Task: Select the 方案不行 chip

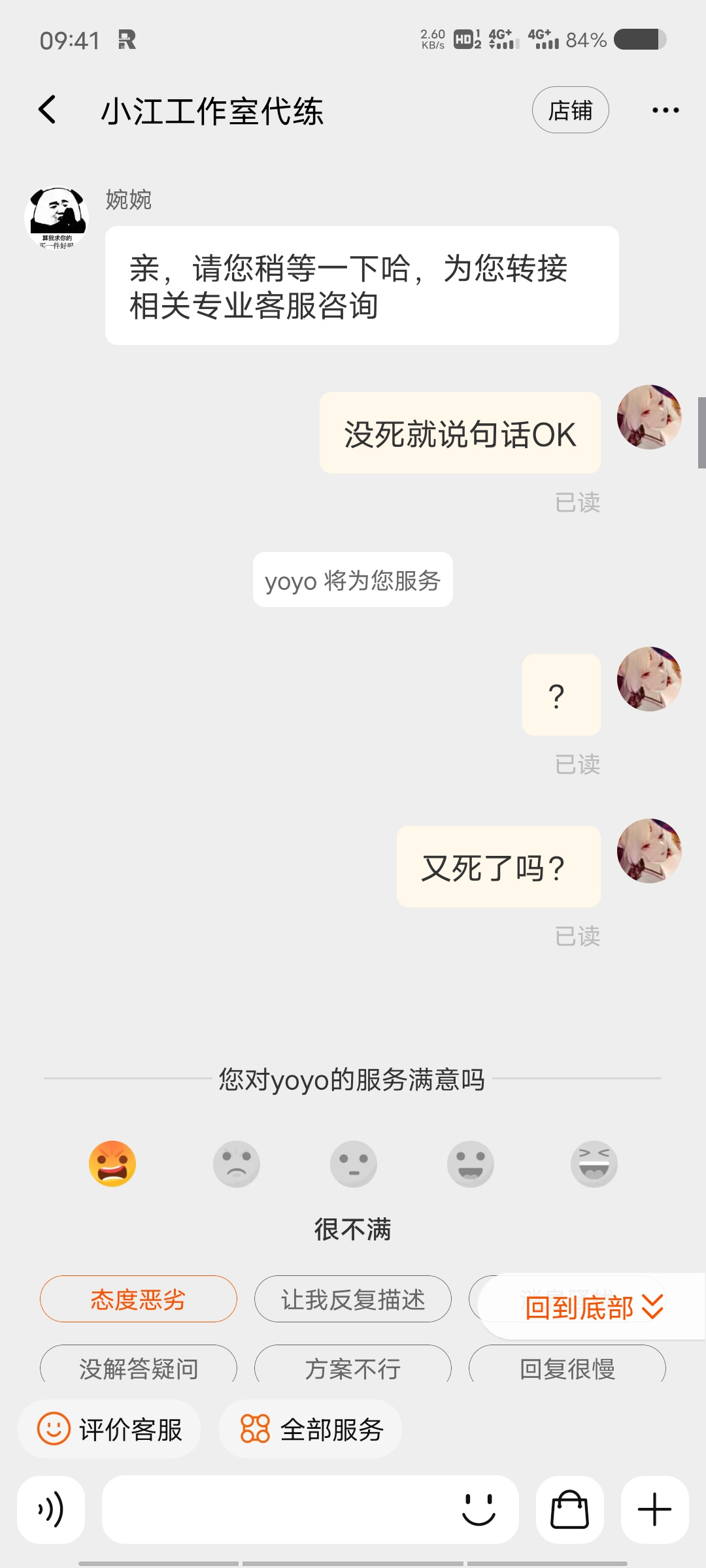Action: pyautogui.click(x=353, y=1365)
